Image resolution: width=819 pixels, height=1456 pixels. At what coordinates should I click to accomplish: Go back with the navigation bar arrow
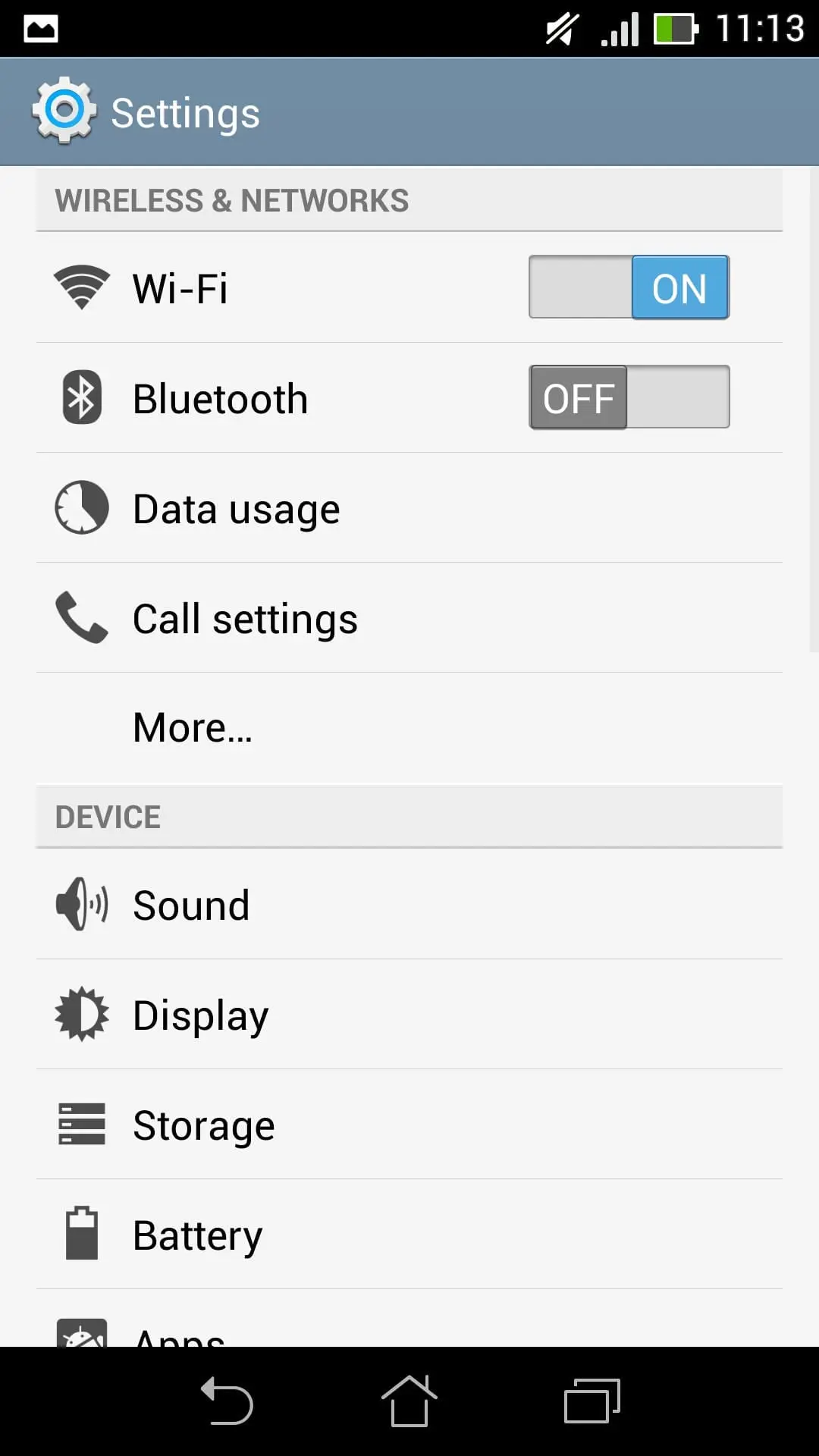226,1401
